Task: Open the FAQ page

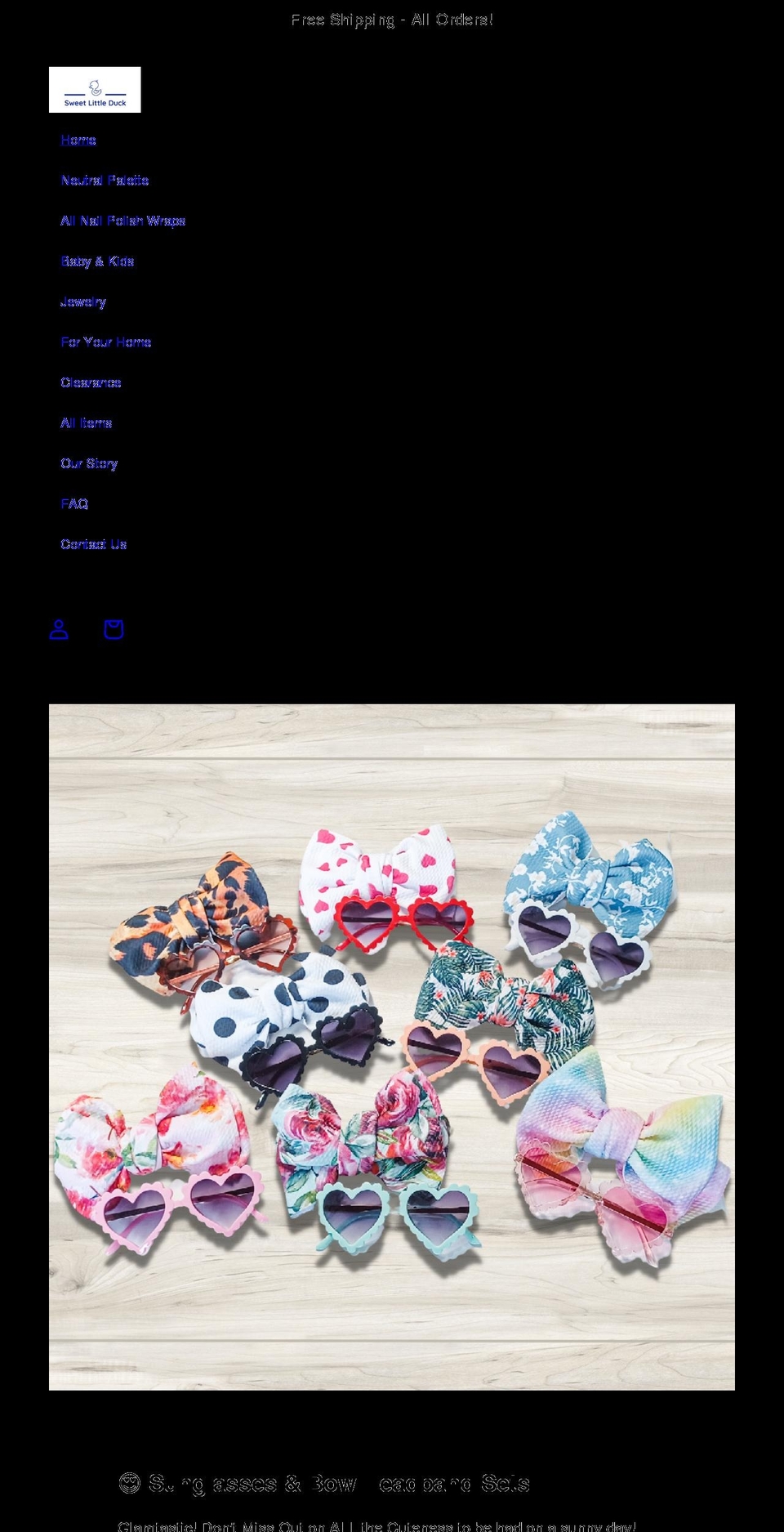Action: click(x=75, y=503)
